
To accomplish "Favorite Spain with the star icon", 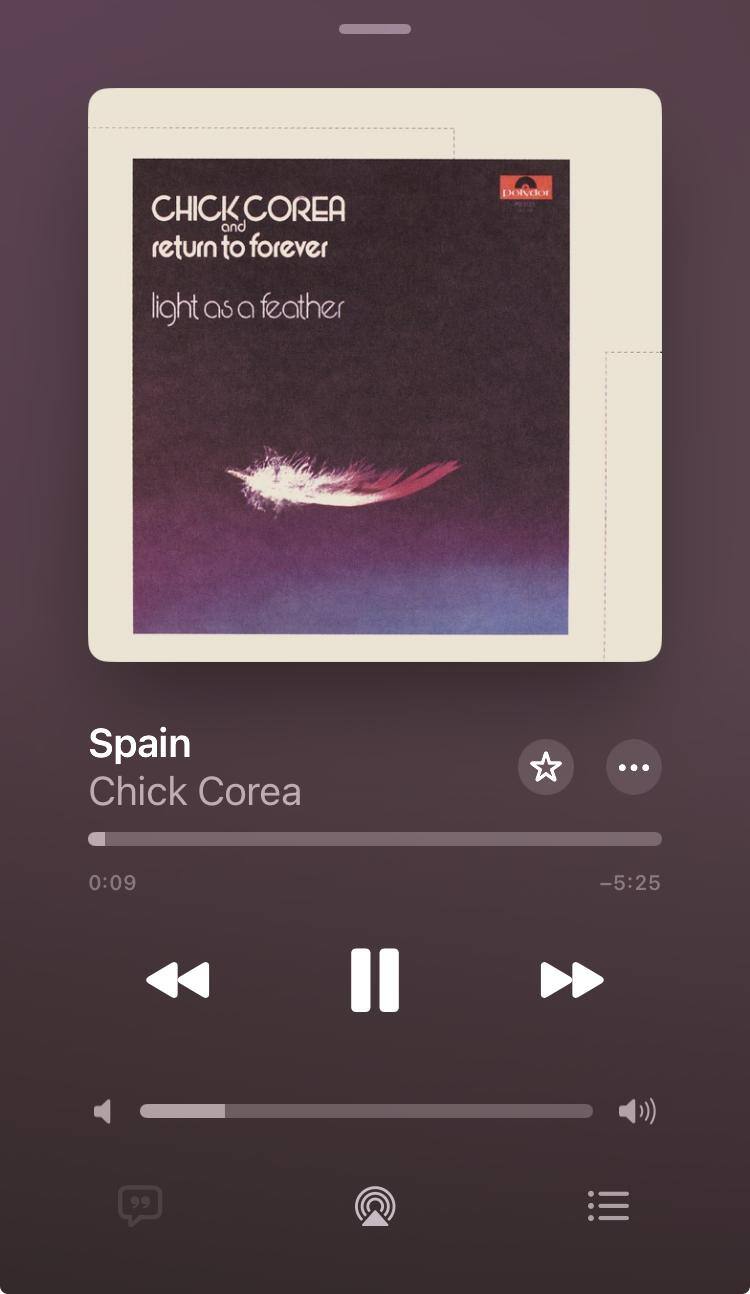I will tap(545, 767).
